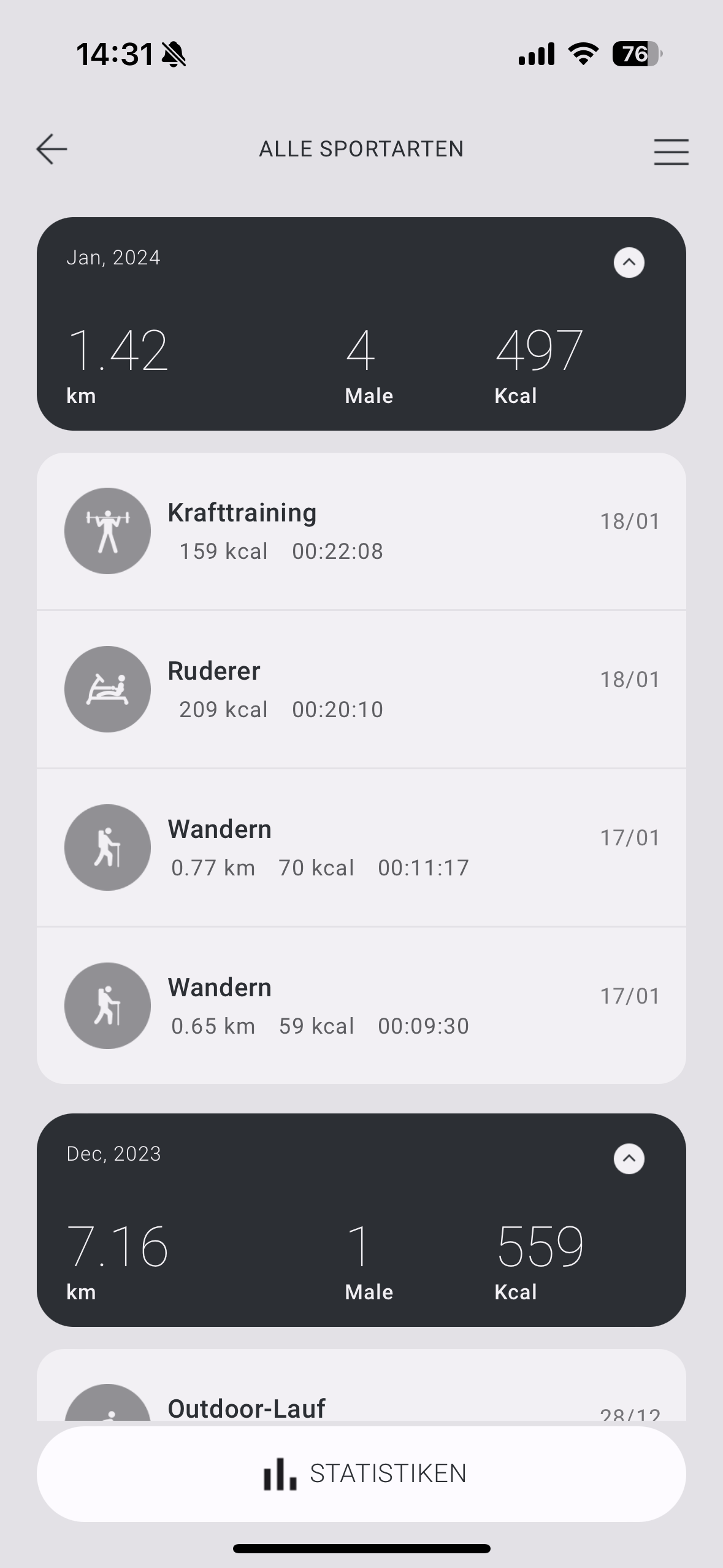Image resolution: width=723 pixels, height=1568 pixels.
Task: View the 0.65 km Wandern activity
Action: point(361,1006)
